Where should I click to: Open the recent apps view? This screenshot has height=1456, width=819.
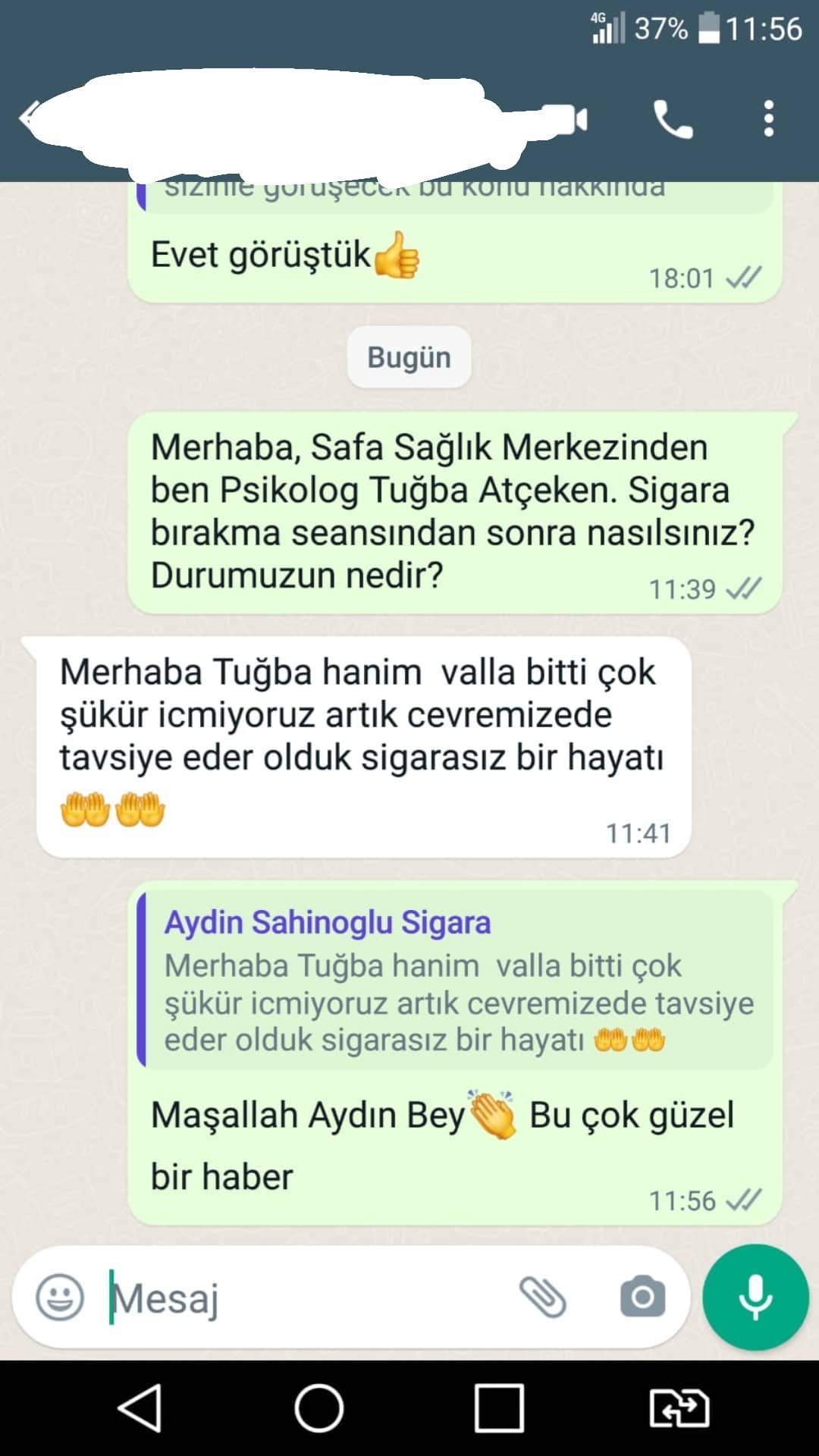[x=499, y=1408]
